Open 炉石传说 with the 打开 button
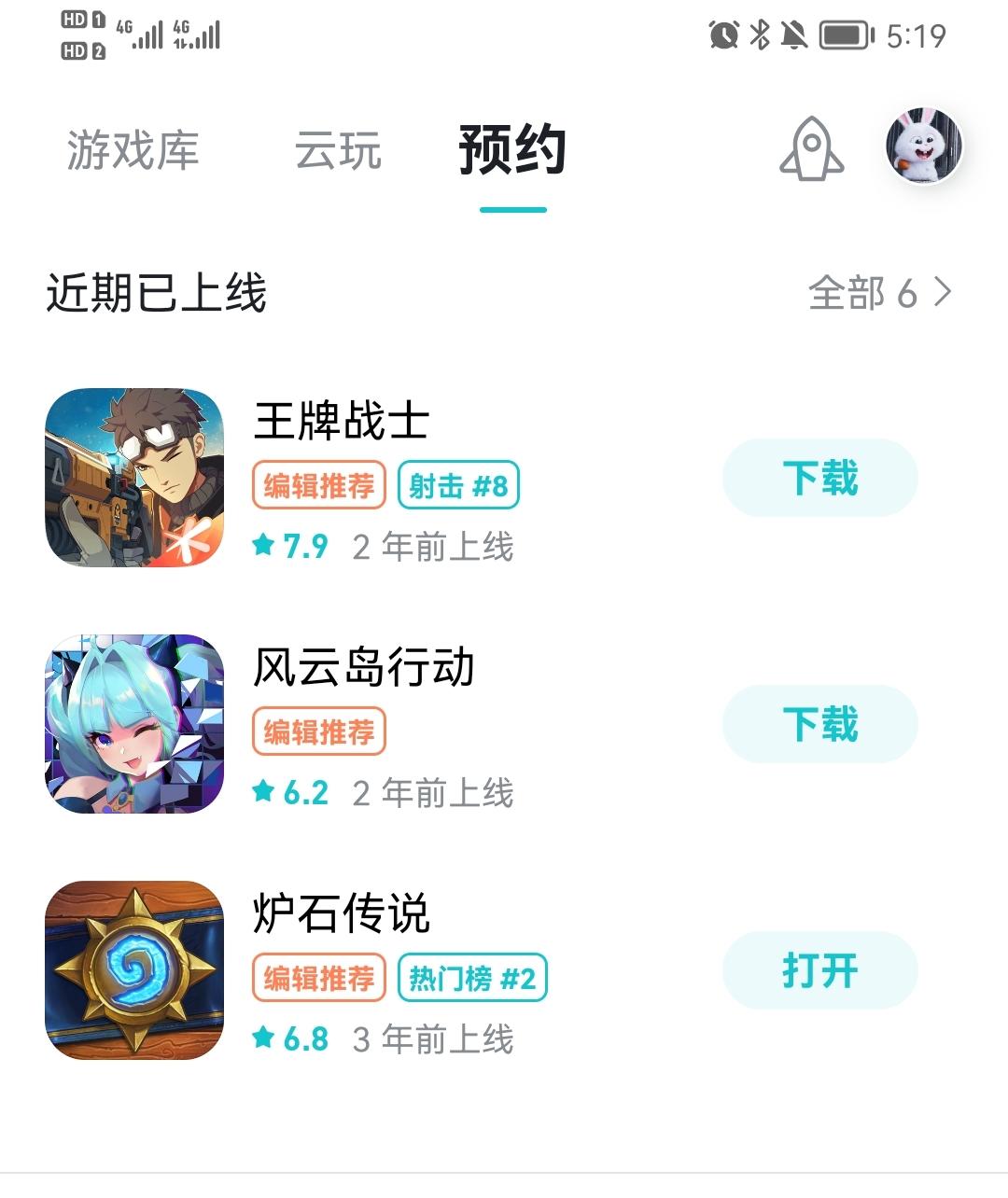 [x=819, y=969]
